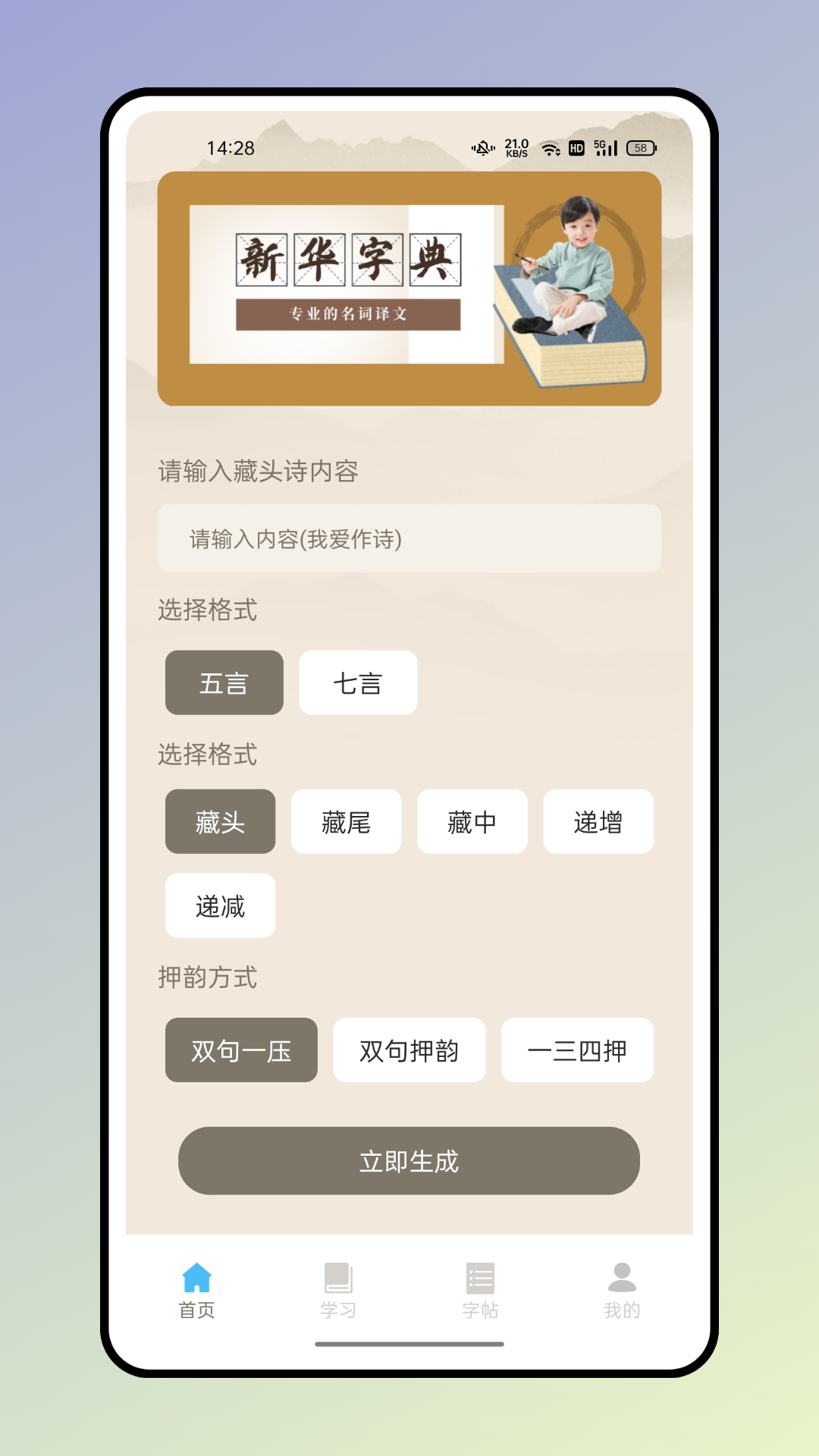The width and height of the screenshot is (819, 1456).
Task: Choose the 藏中 option
Action: click(x=472, y=821)
